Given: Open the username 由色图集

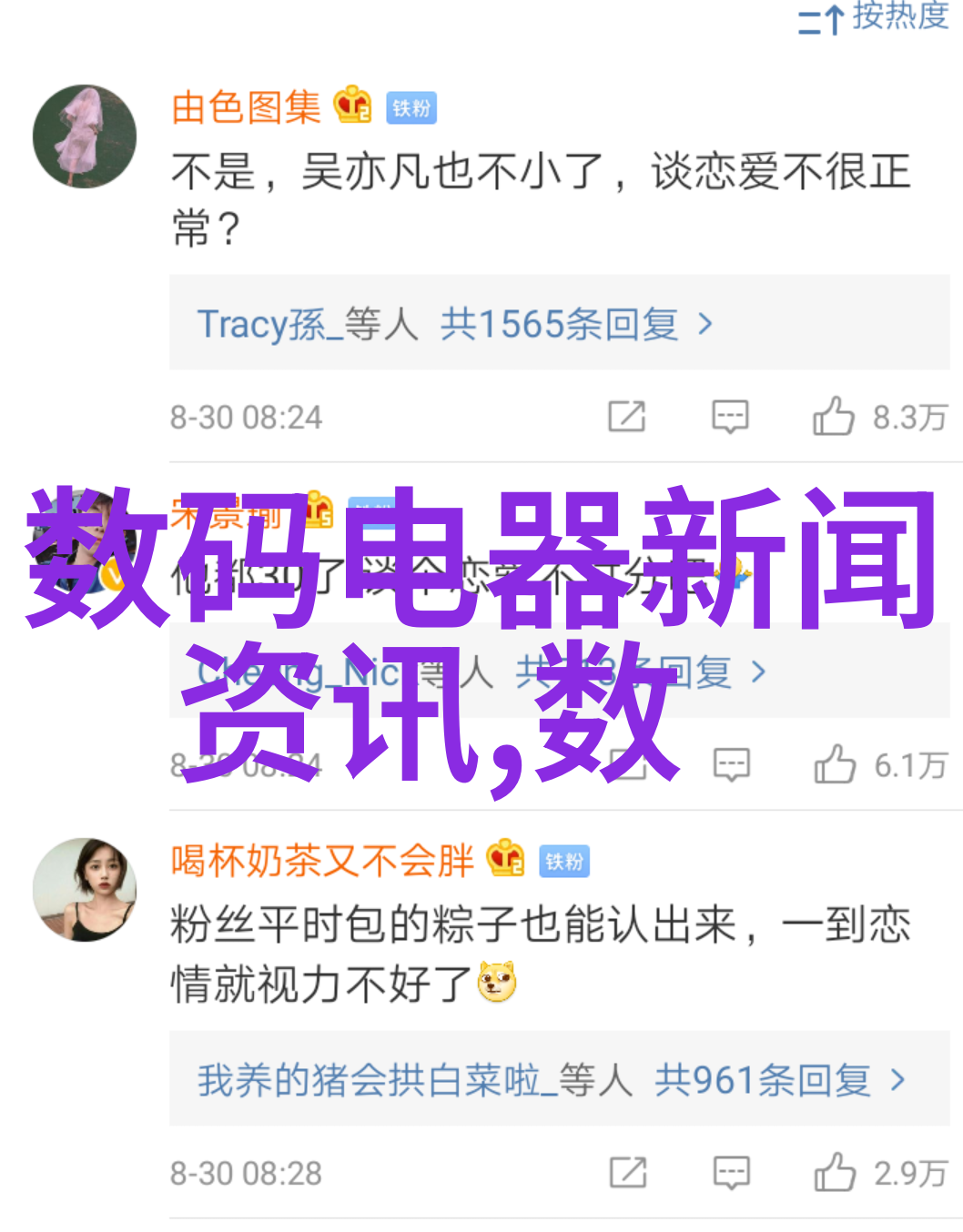Looking at the screenshot, I should pyautogui.click(x=246, y=107).
